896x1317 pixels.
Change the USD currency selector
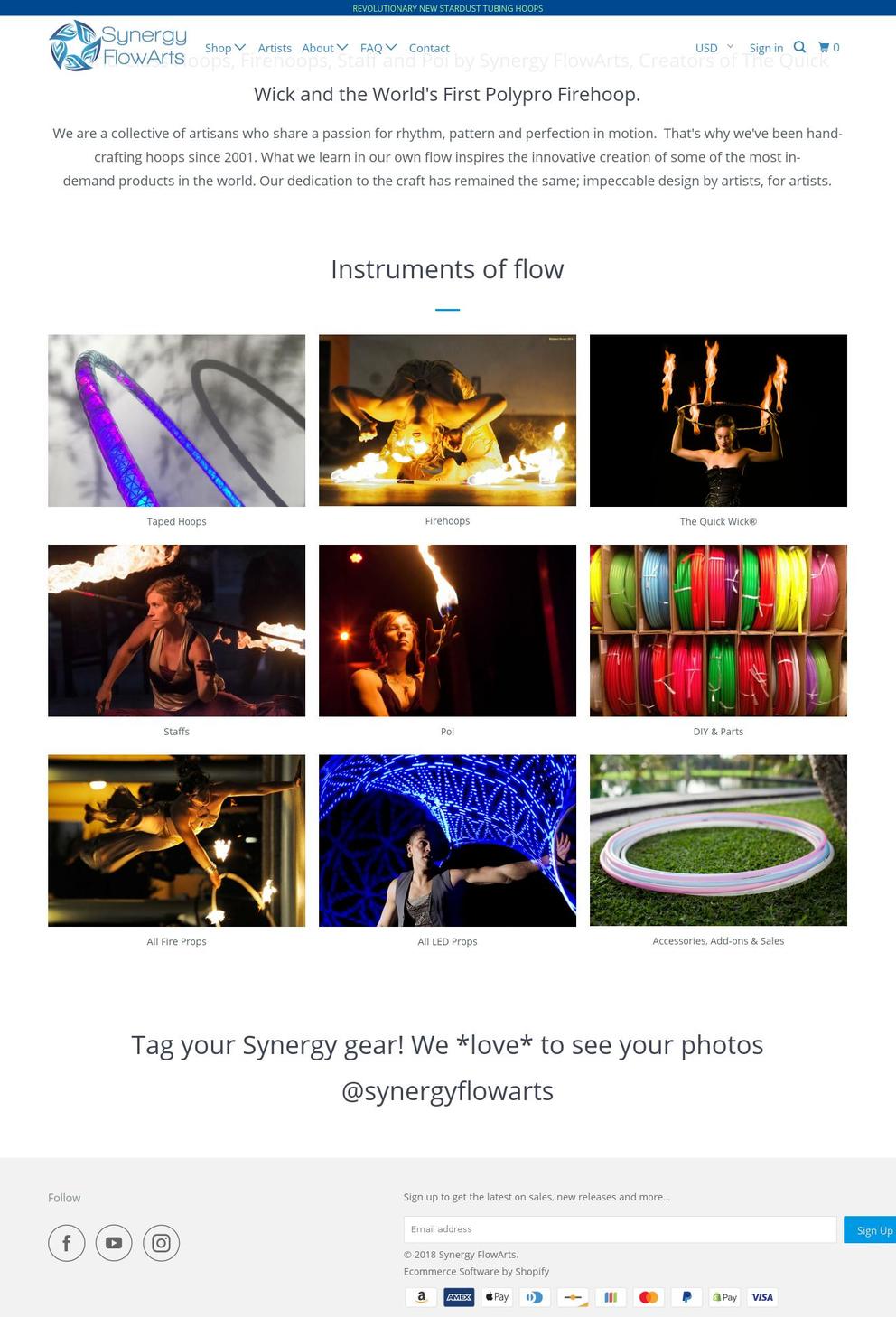pos(714,48)
